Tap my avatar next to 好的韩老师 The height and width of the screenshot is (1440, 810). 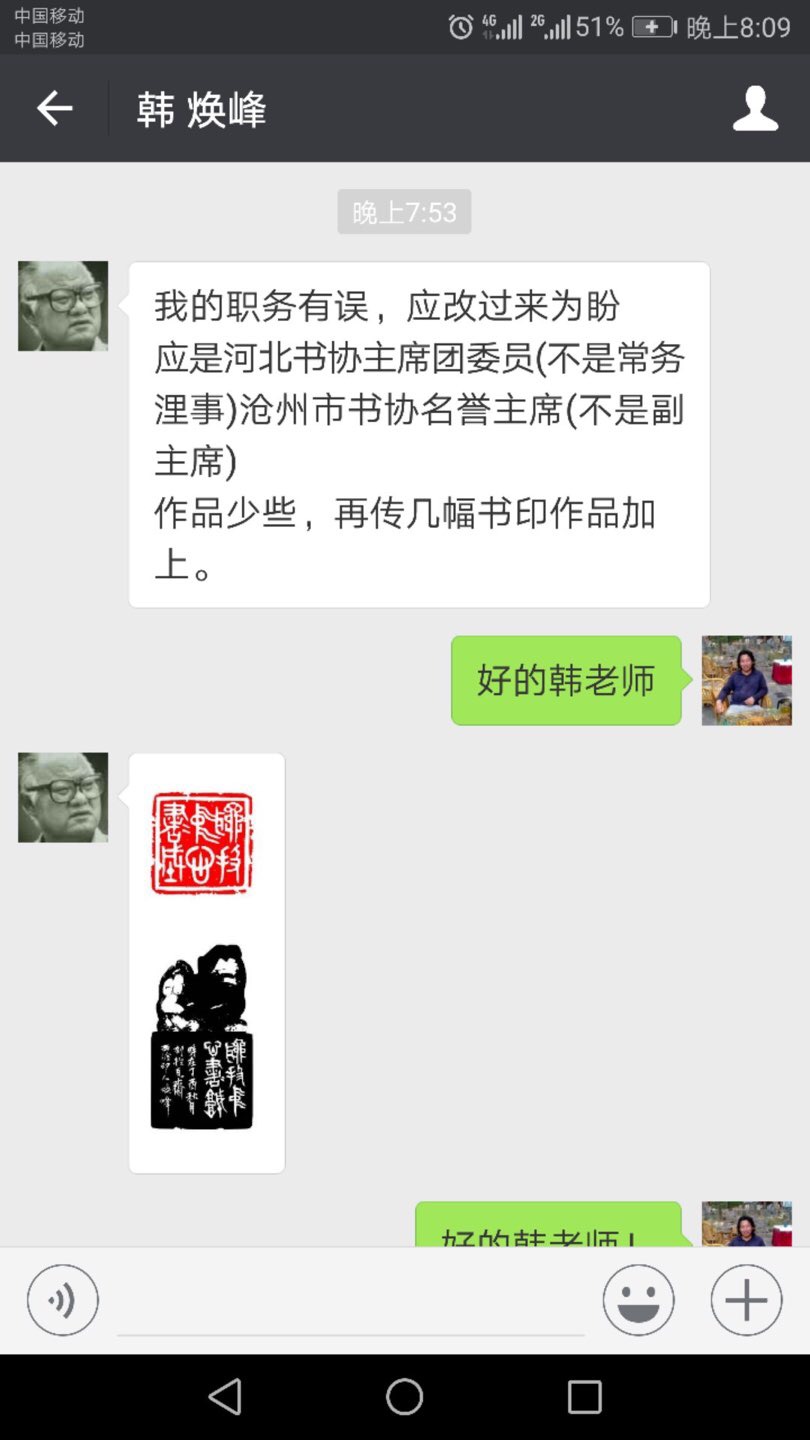pos(746,680)
